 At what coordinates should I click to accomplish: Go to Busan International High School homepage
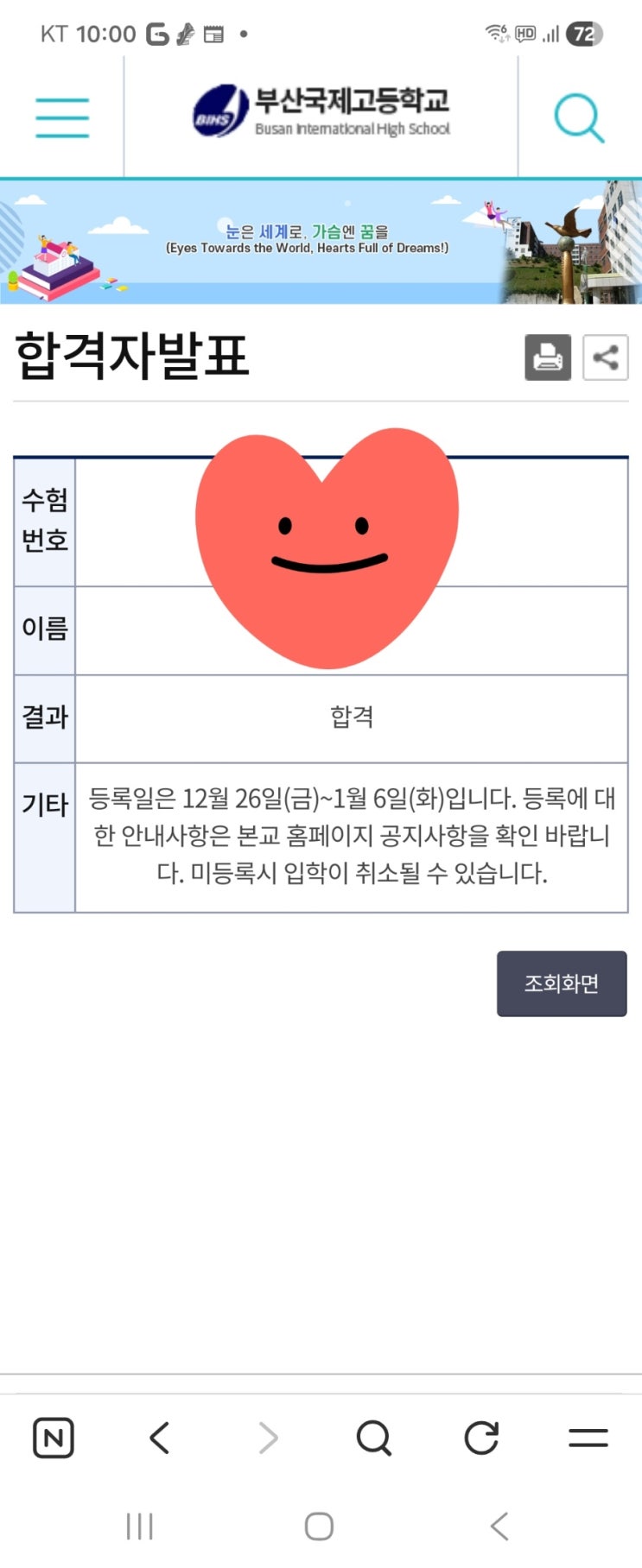click(321, 112)
